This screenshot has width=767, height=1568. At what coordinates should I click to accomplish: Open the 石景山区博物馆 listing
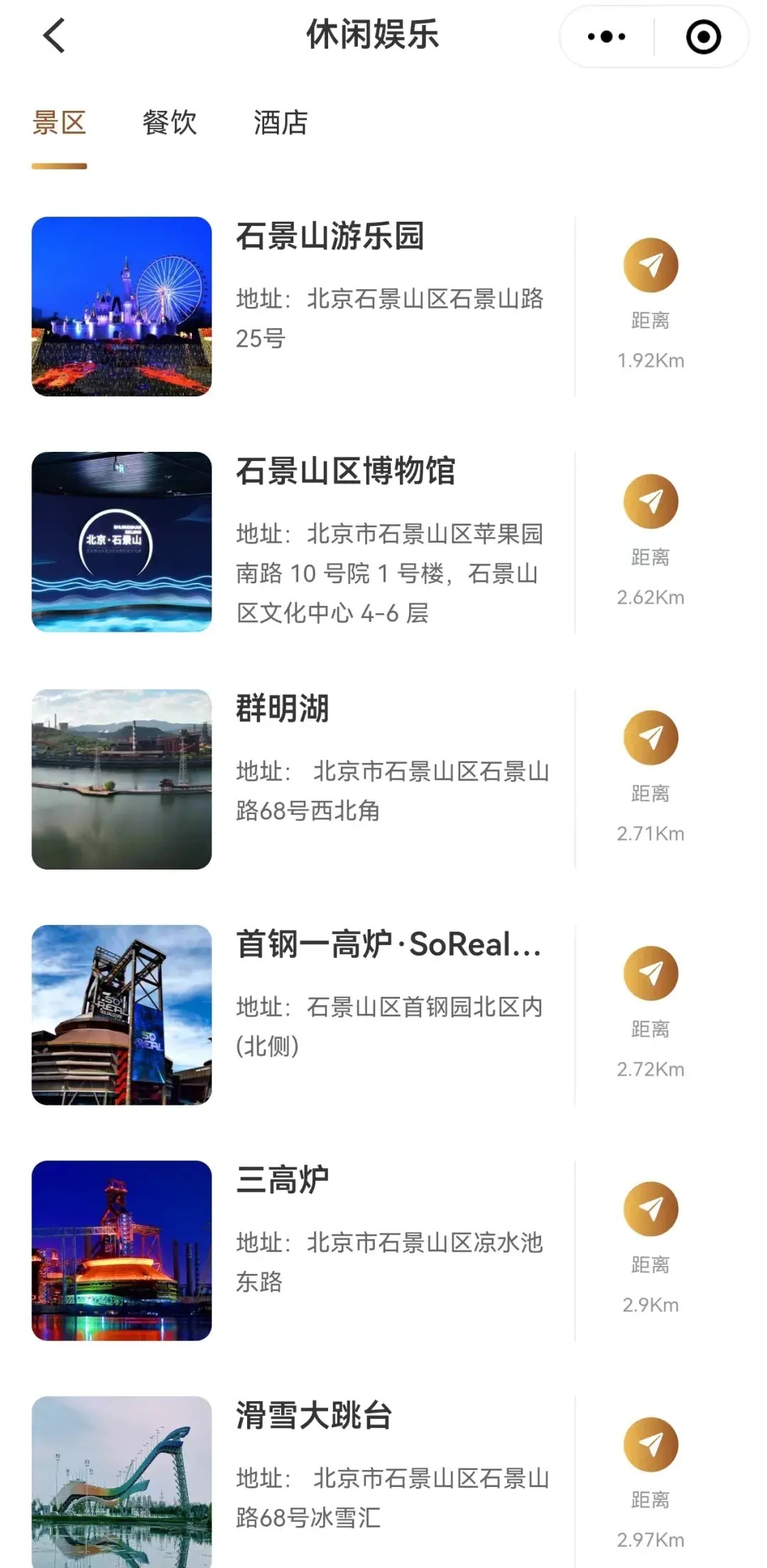346,472
